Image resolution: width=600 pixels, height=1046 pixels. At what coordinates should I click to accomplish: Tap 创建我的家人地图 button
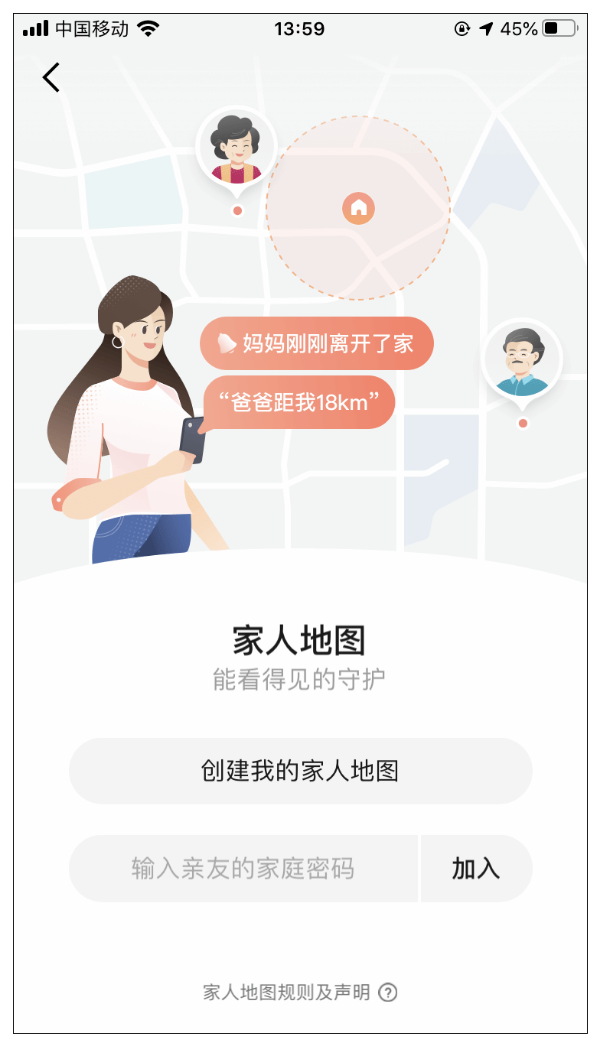click(300, 771)
